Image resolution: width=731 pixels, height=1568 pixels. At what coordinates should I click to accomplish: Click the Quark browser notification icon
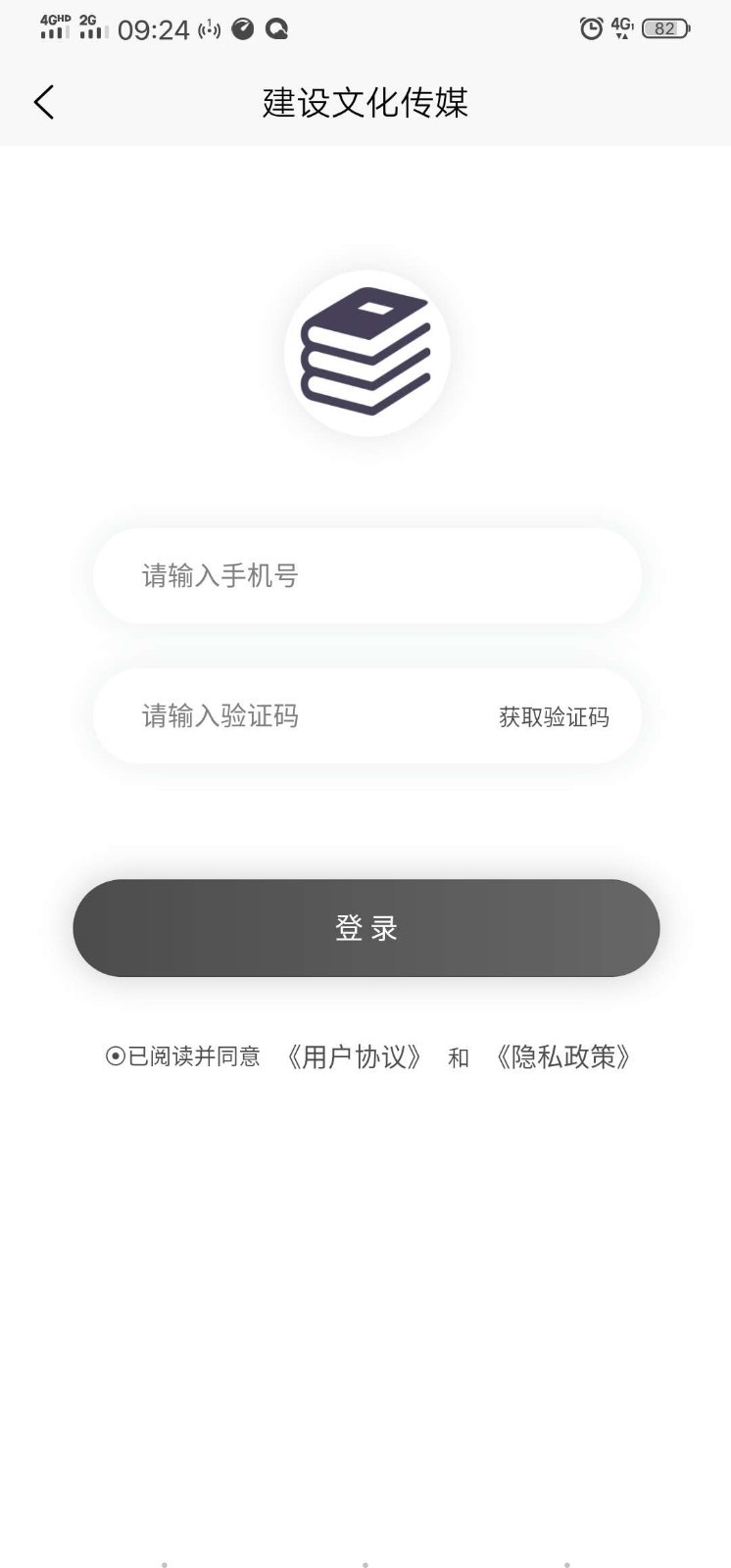[x=277, y=29]
